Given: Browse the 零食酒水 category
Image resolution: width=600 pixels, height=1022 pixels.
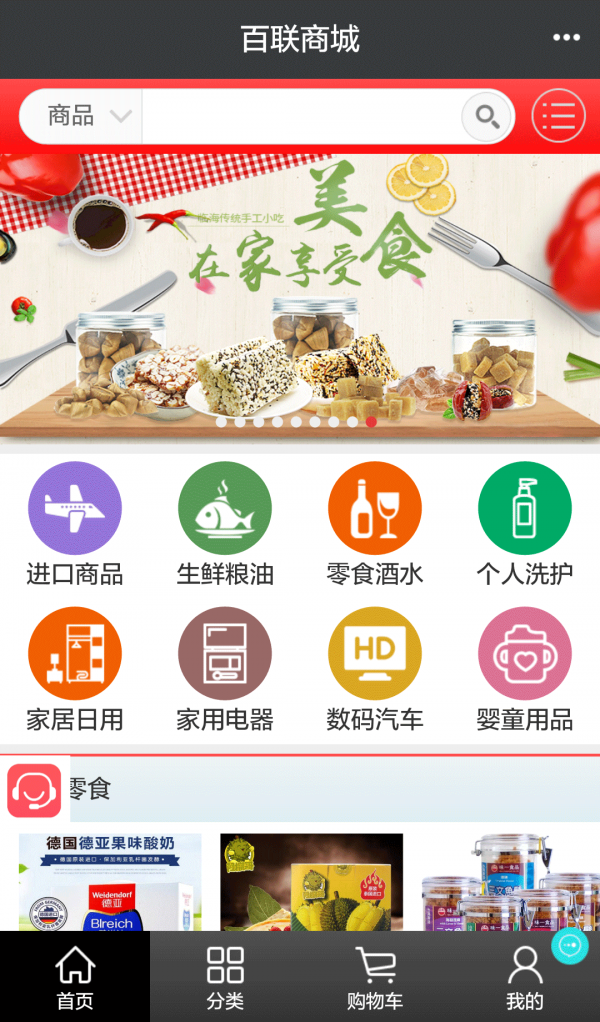Looking at the screenshot, I should [375, 525].
